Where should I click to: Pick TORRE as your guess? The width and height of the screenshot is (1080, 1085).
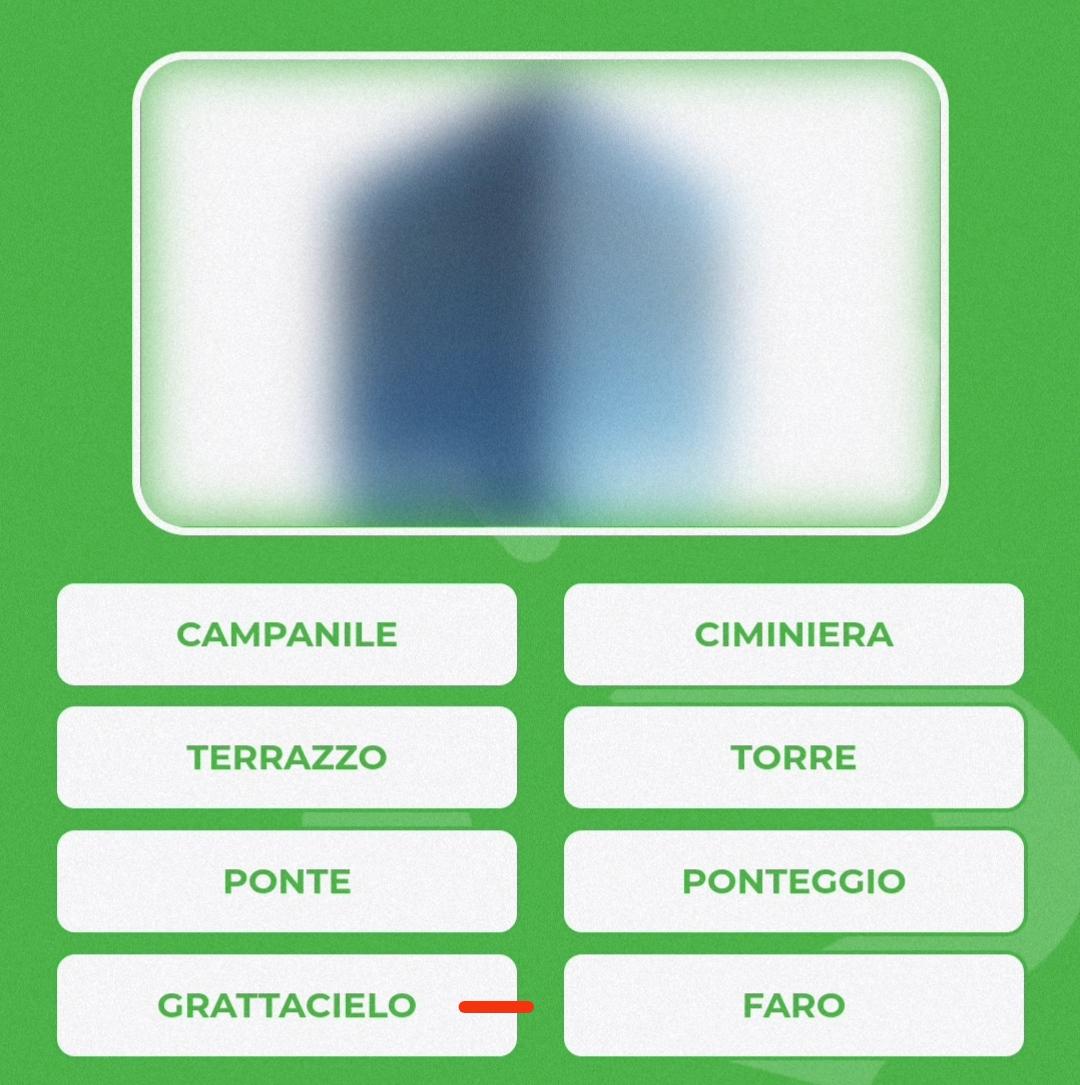[x=793, y=757]
